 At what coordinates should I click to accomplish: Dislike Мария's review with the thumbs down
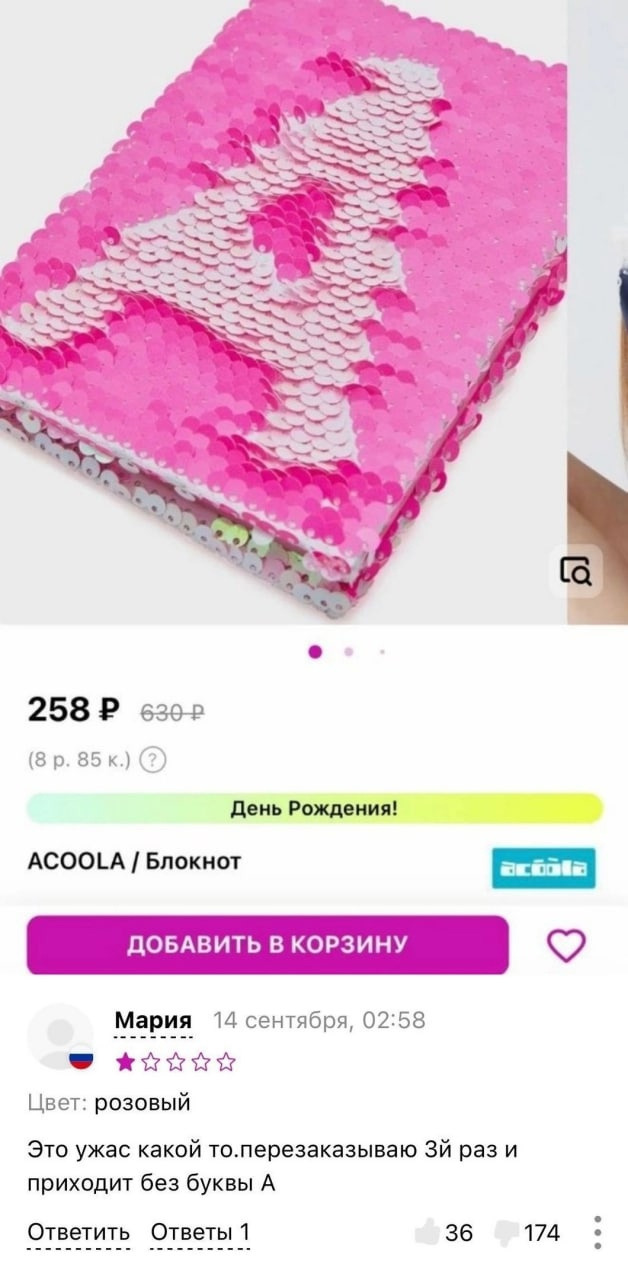point(508,1232)
